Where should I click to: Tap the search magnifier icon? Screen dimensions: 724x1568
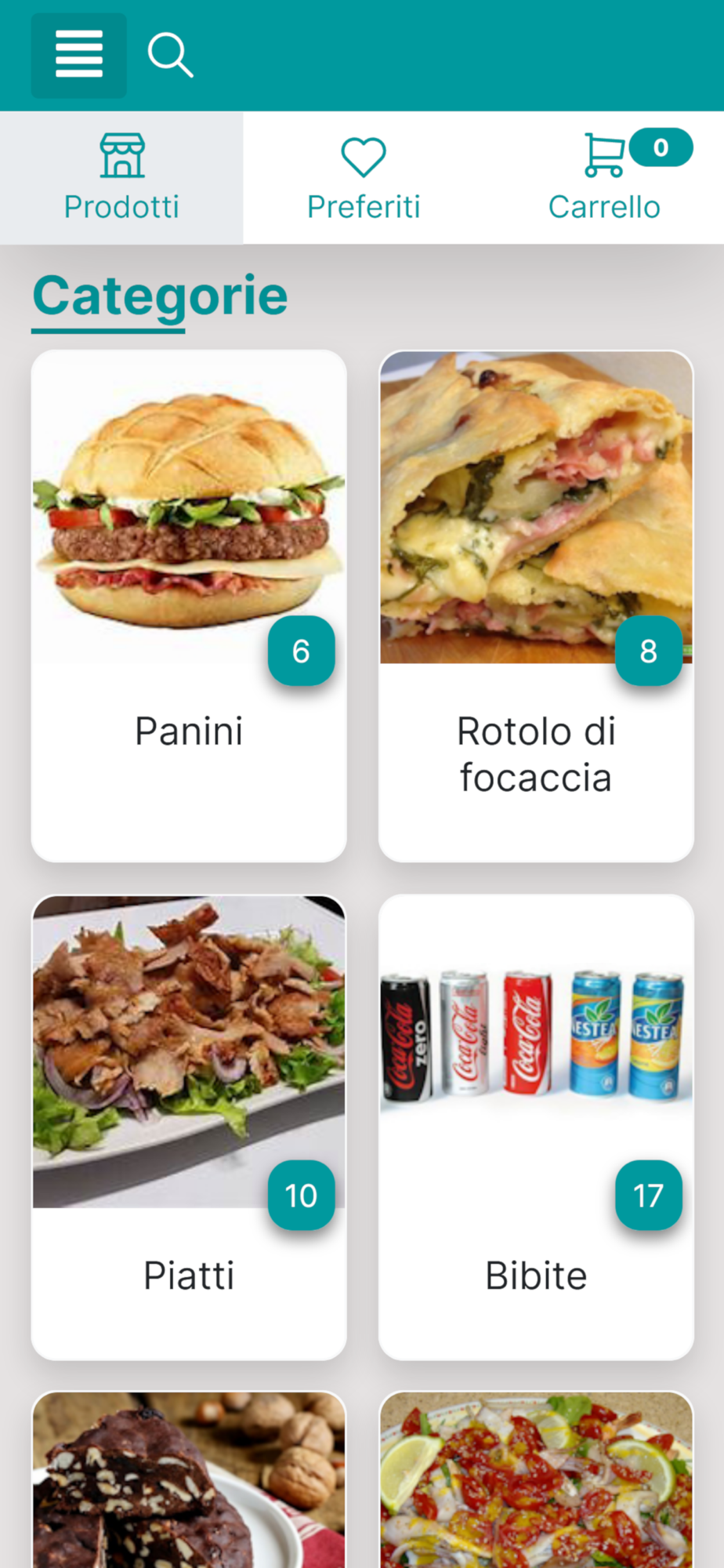pyautogui.click(x=170, y=55)
